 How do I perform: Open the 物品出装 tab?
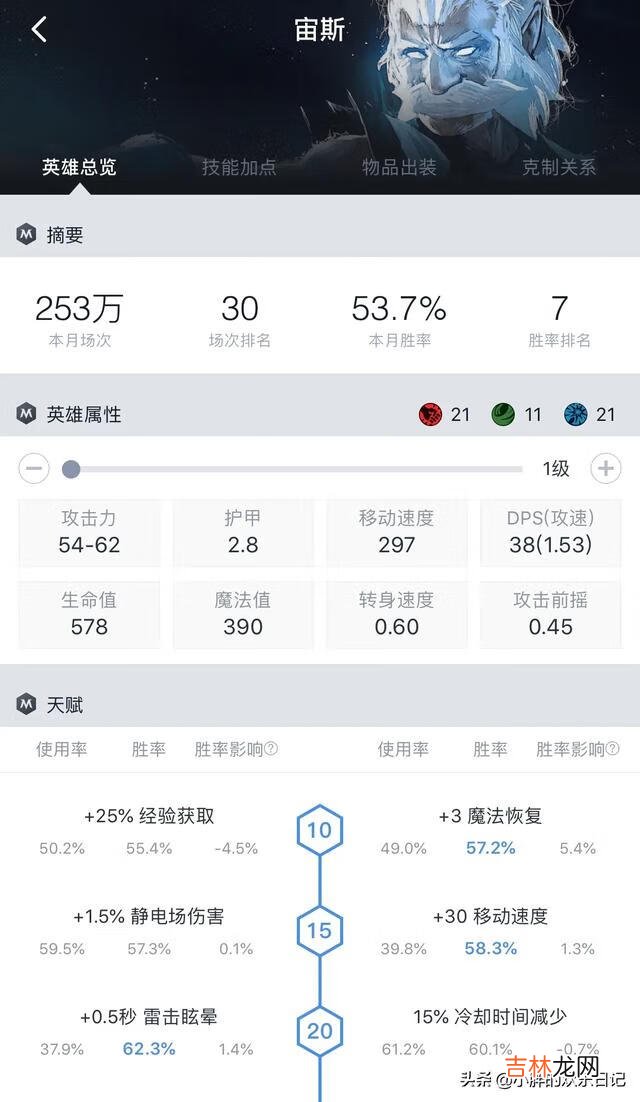coord(399,167)
